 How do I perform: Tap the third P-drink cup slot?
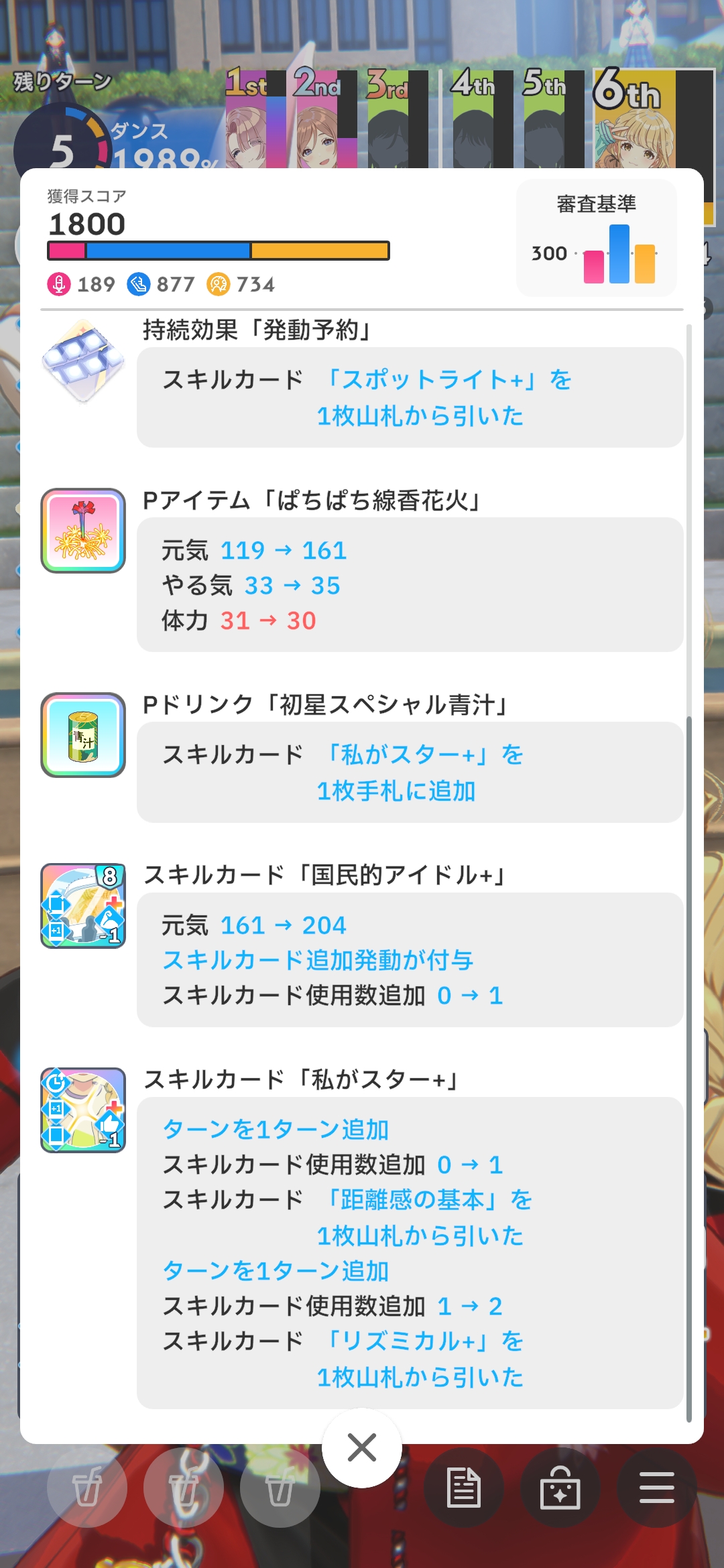tap(280, 1488)
